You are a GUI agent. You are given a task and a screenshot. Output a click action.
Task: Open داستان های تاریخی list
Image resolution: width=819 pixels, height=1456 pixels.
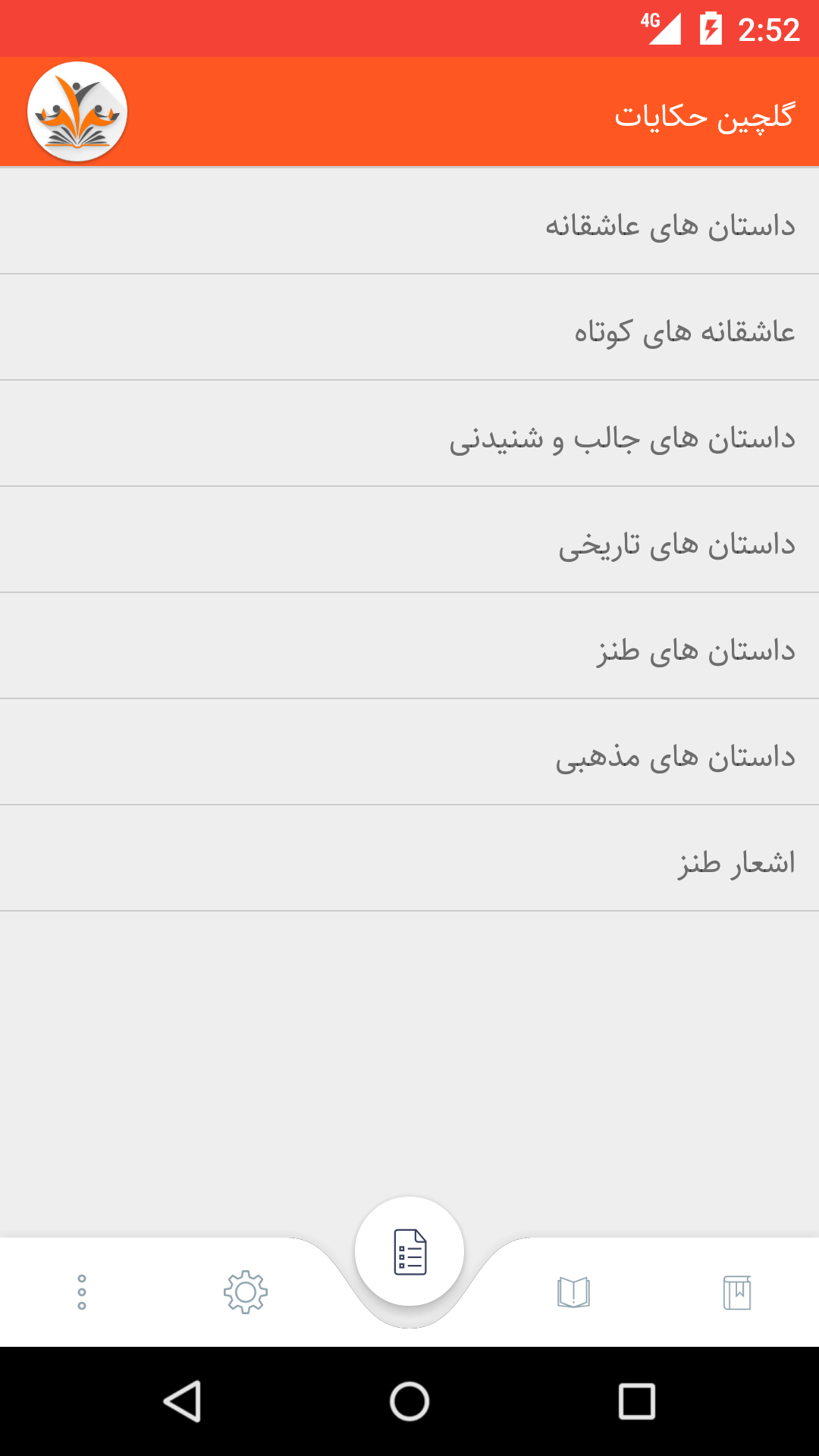click(x=409, y=540)
